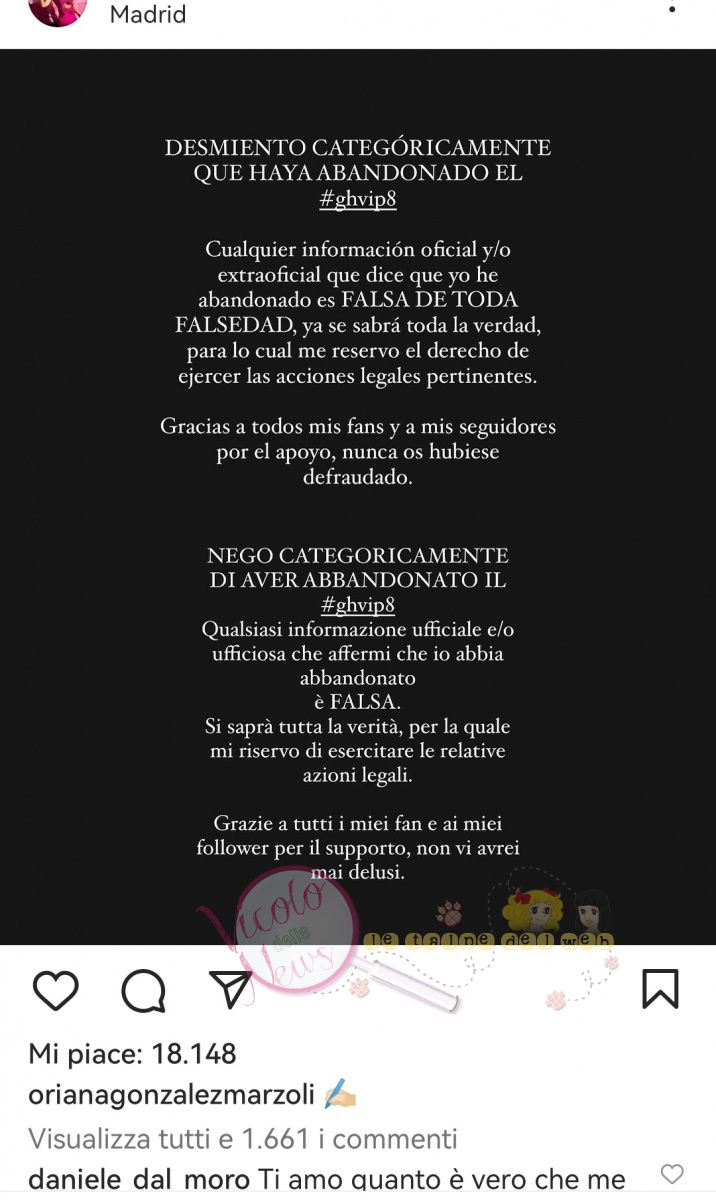Open the poster's profile picture
This screenshot has width=716, height=1200.
click(x=58, y=12)
